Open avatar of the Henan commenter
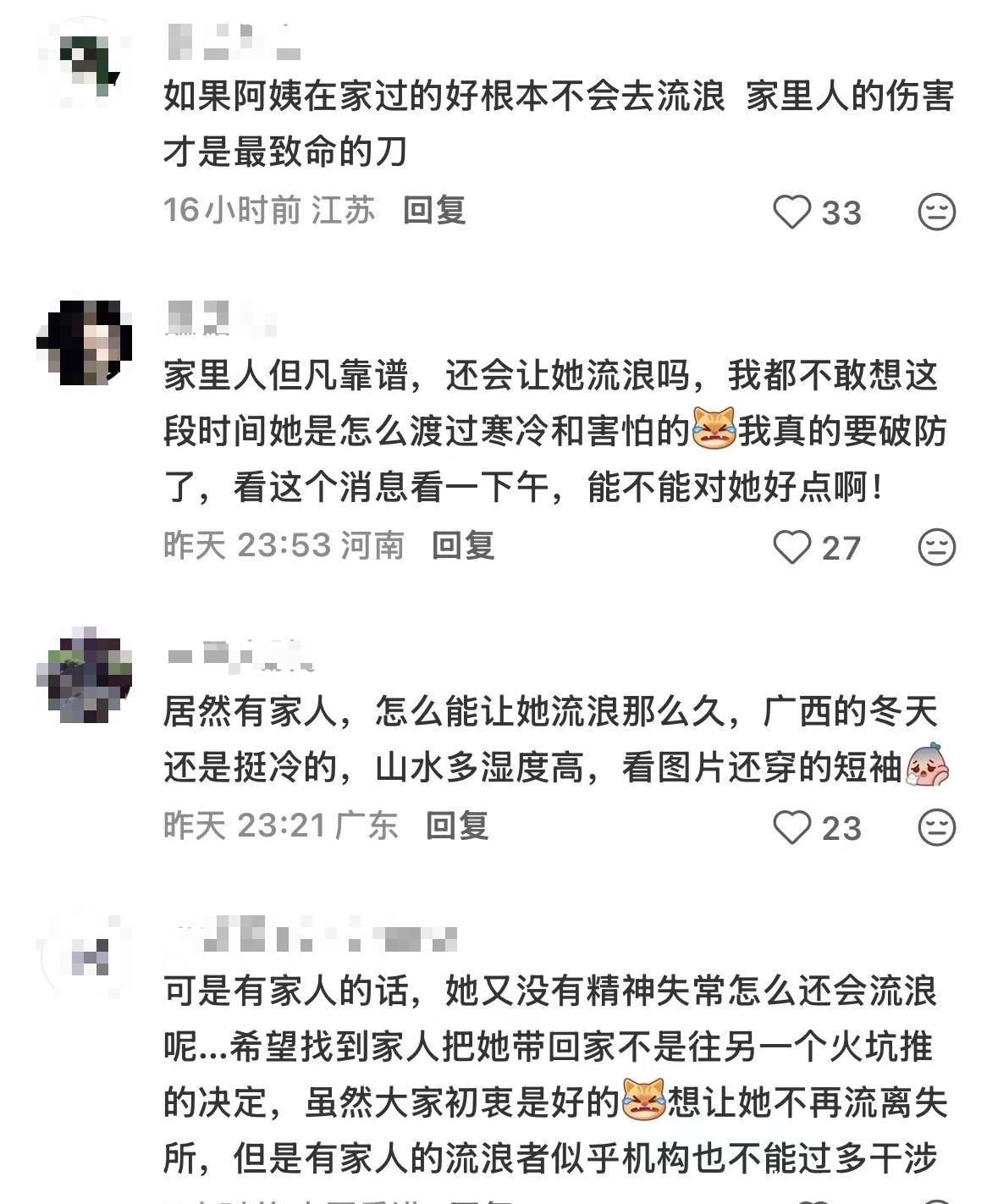 tap(85, 343)
